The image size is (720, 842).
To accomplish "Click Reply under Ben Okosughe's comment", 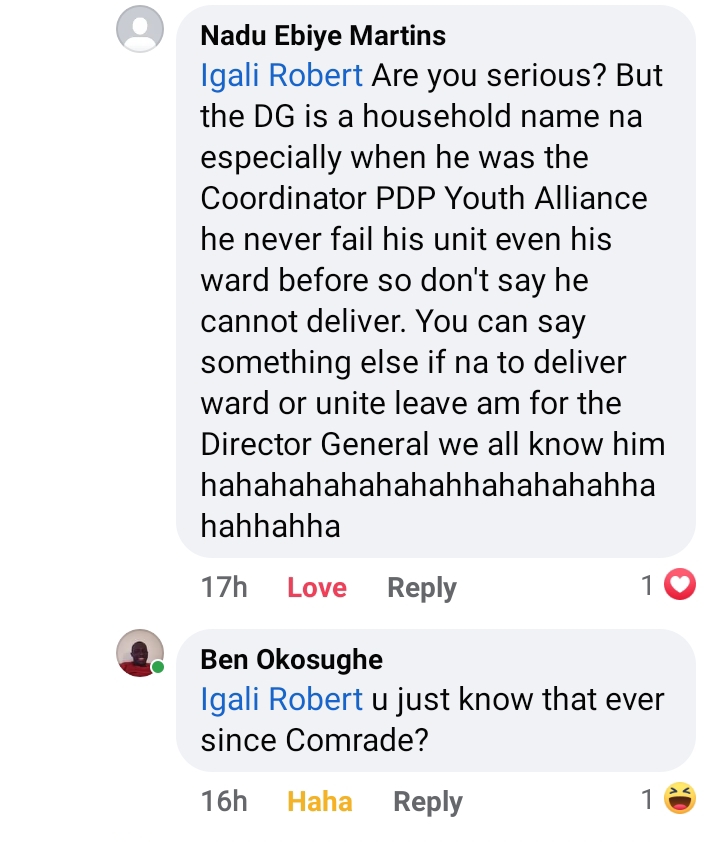I will pyautogui.click(x=427, y=800).
